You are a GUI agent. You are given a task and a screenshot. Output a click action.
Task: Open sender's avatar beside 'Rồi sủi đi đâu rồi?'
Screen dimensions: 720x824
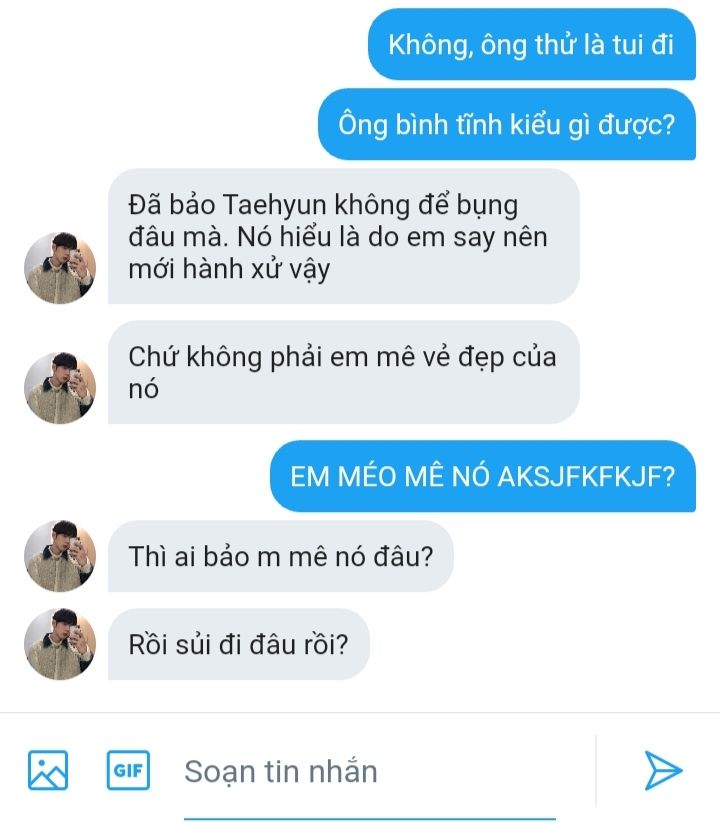coord(59,644)
